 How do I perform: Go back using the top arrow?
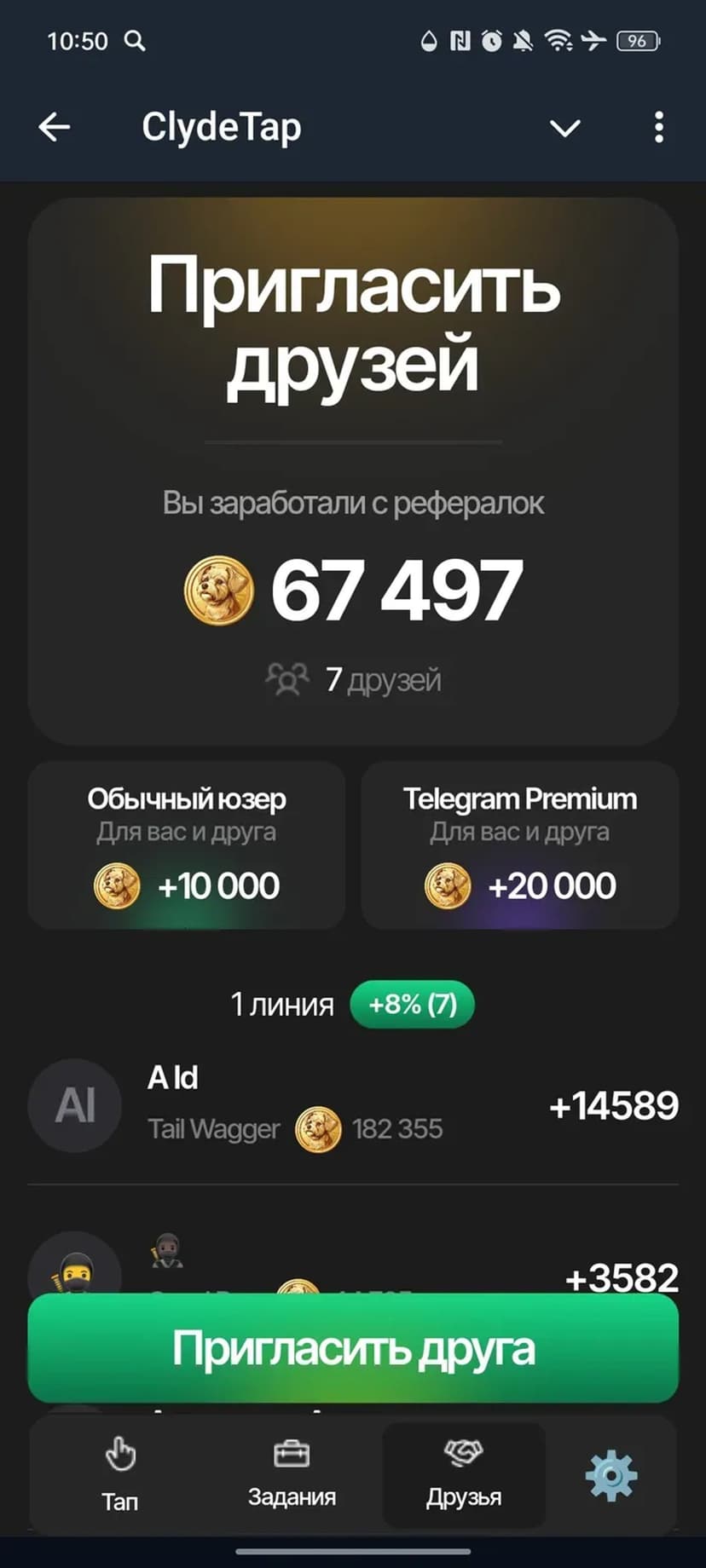pos(55,128)
